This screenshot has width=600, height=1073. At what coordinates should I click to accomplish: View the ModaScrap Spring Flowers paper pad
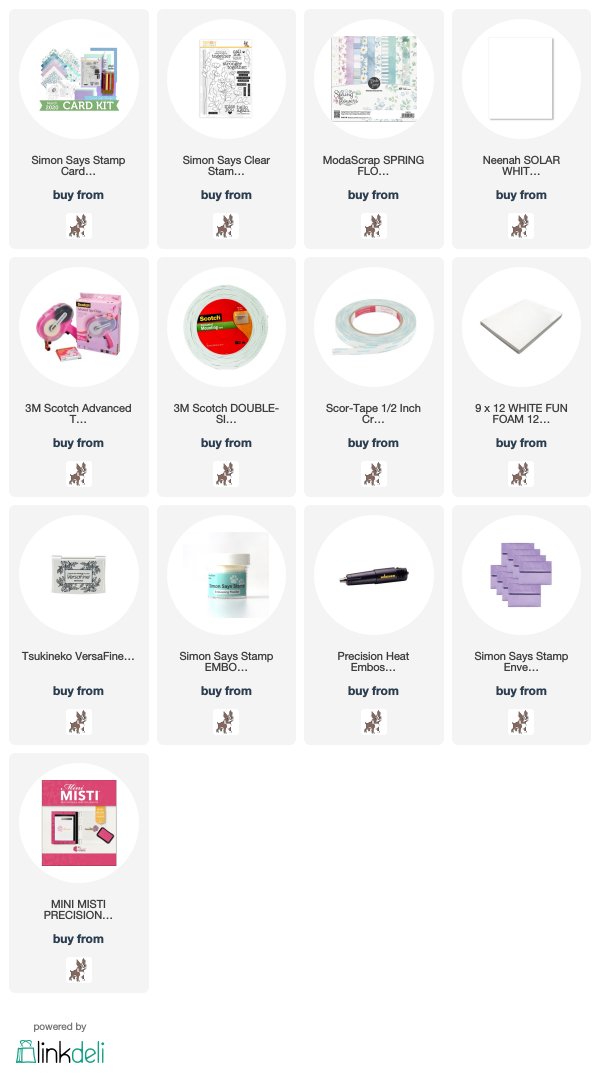pyautogui.click(x=374, y=129)
